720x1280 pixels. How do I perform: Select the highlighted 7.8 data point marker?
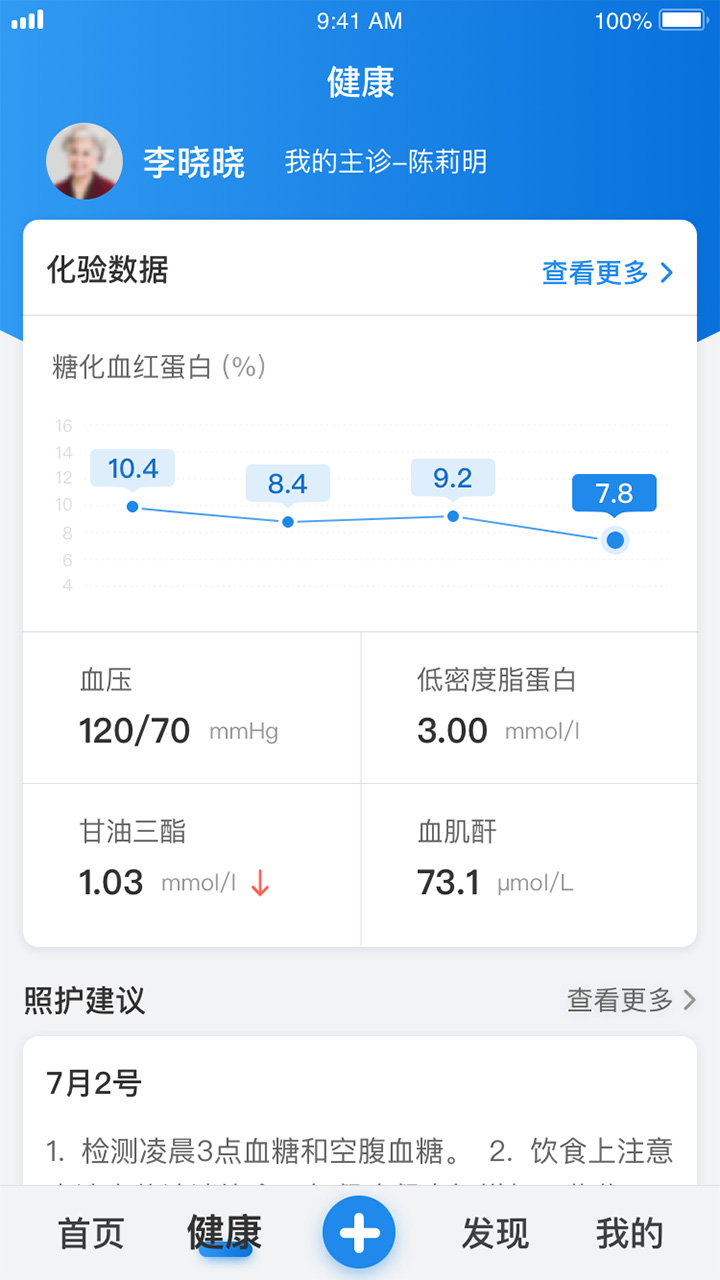tap(615, 540)
